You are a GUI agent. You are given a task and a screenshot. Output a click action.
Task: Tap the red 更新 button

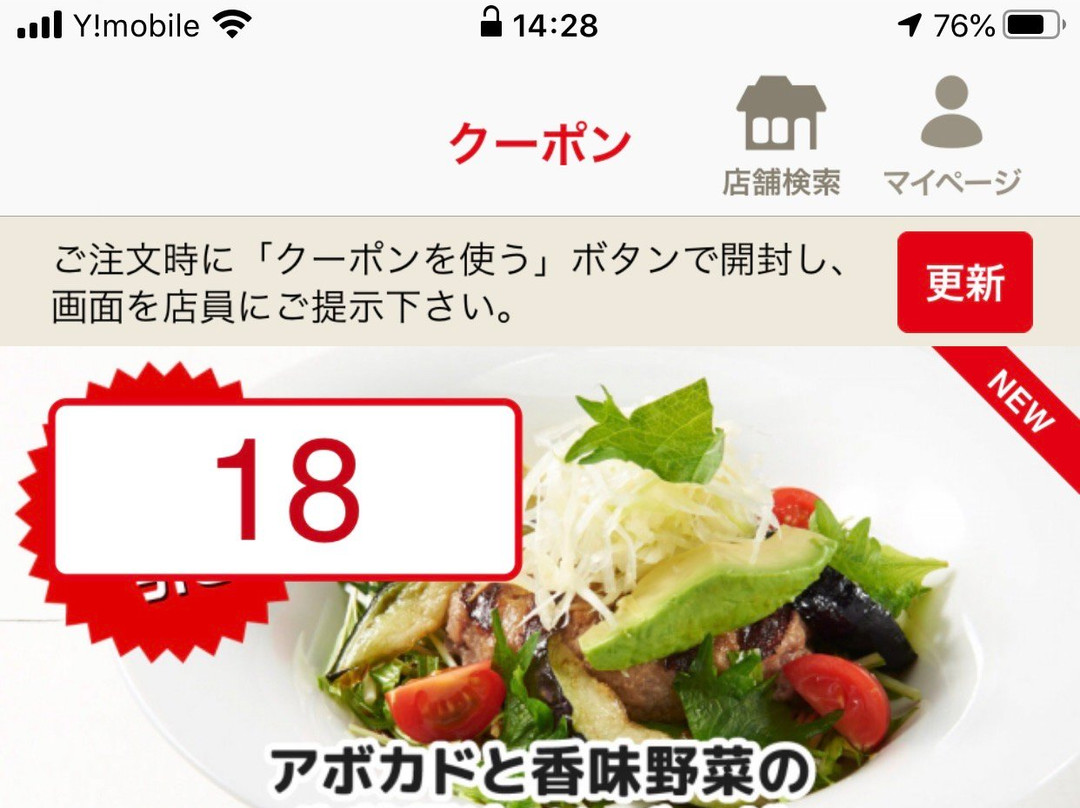click(964, 282)
